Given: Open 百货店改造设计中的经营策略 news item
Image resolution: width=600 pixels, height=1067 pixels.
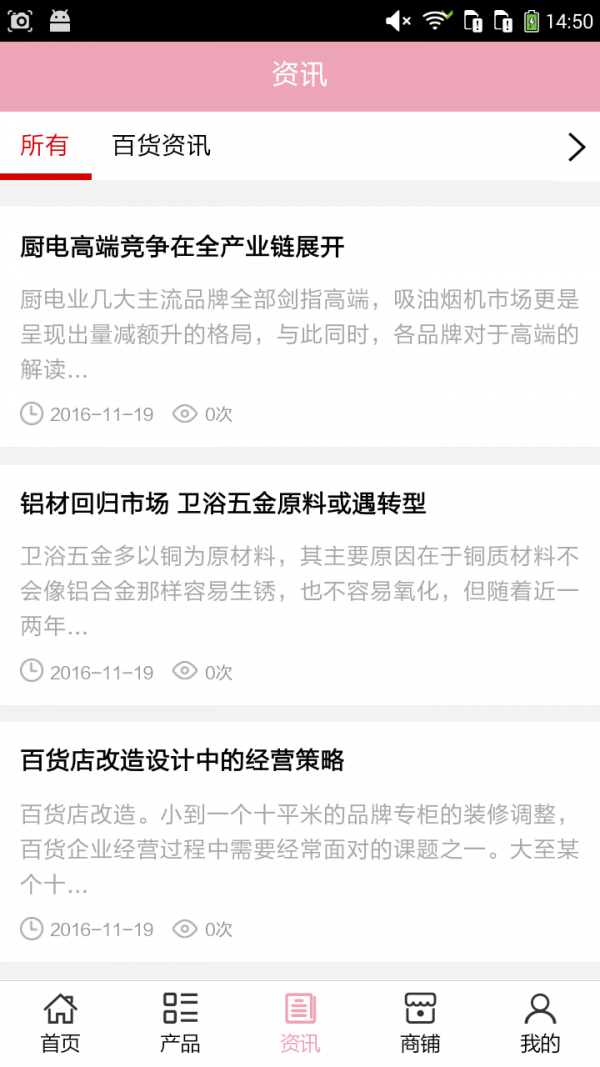Looking at the screenshot, I should (x=182, y=761).
